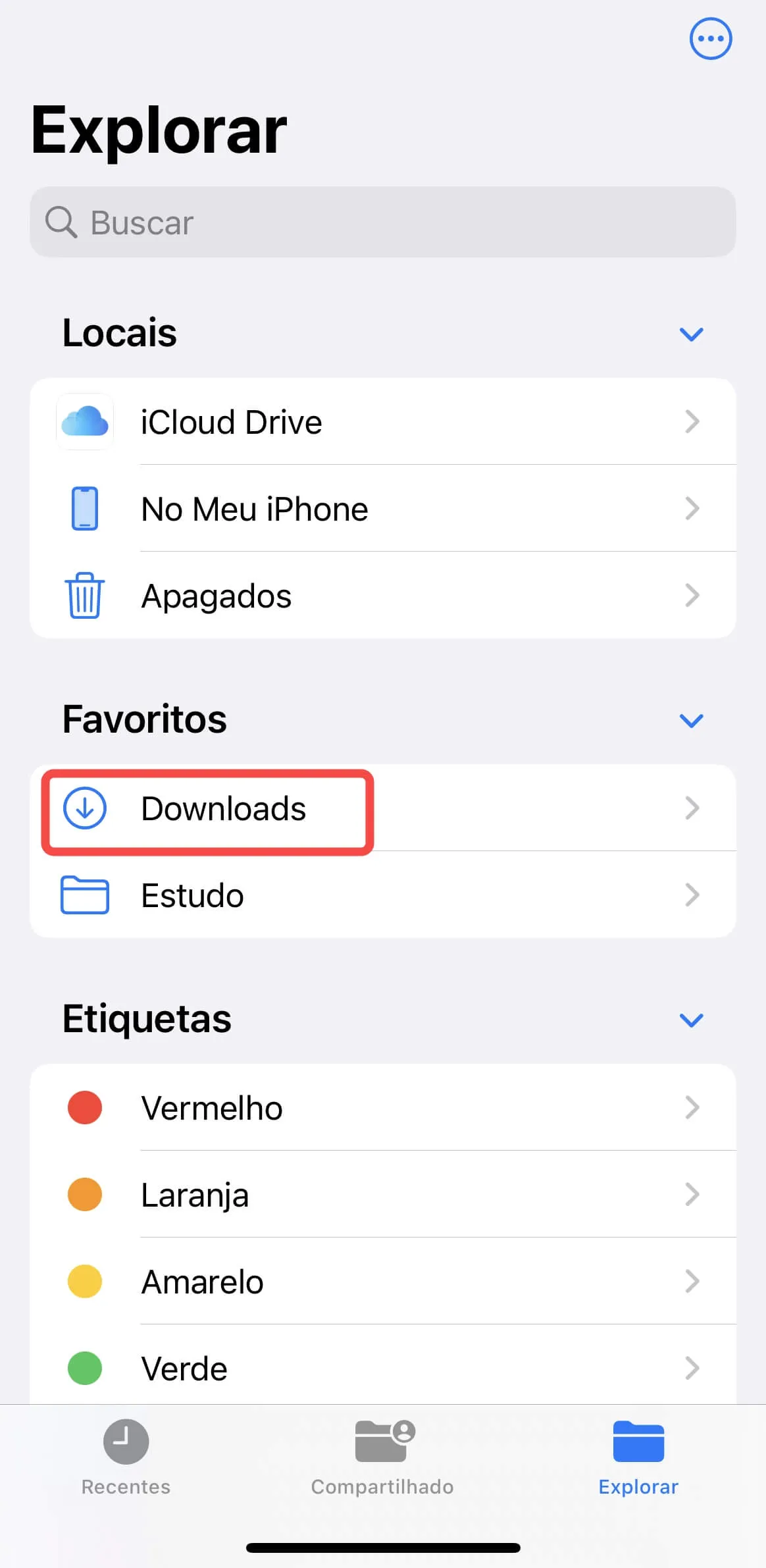Screen dimensions: 766x1568
Task: Collapse the Locais section
Action: [692, 334]
